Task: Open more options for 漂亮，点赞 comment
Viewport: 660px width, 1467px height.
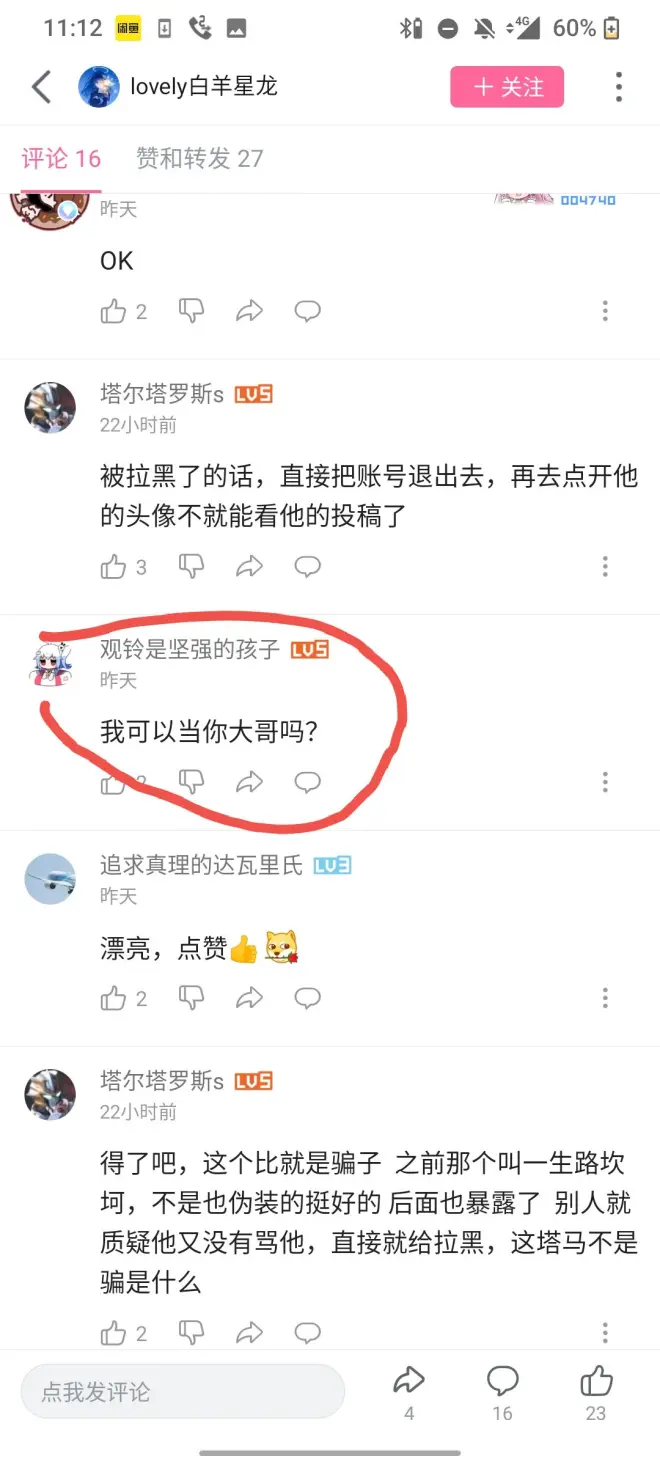Action: [605, 998]
